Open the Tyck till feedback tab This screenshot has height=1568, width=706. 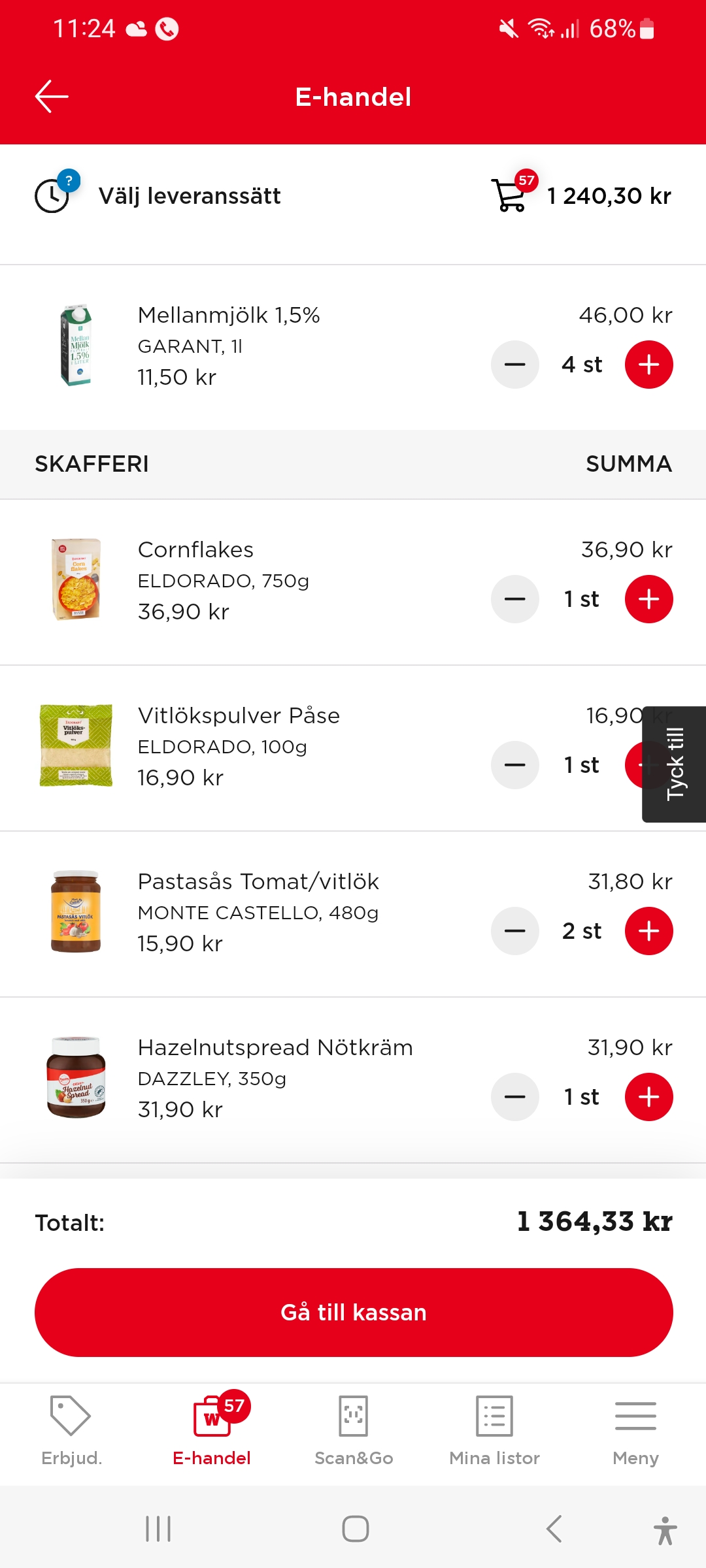(x=675, y=764)
